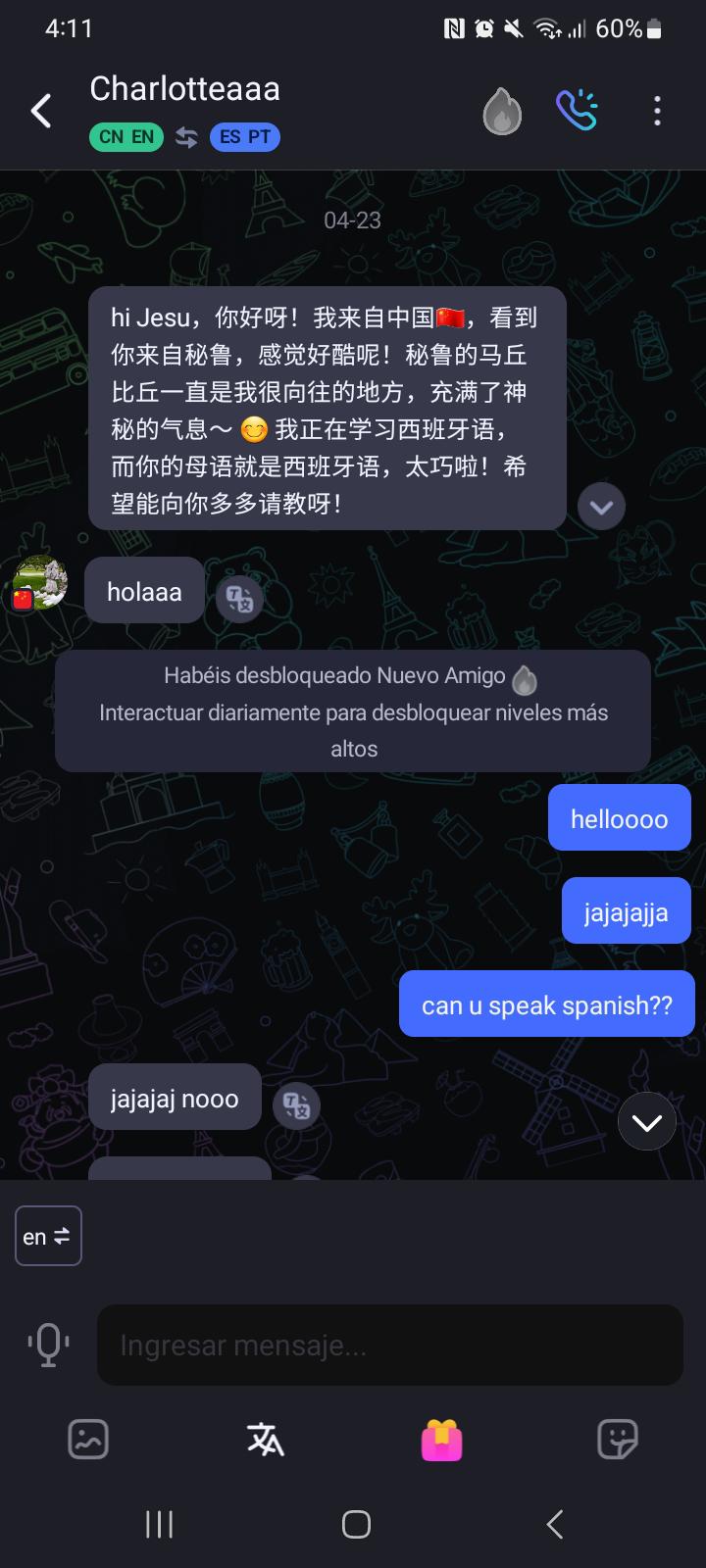Screen dimensions: 706x1568
Task: Tap the microphone for voice message
Action: coord(48,1345)
